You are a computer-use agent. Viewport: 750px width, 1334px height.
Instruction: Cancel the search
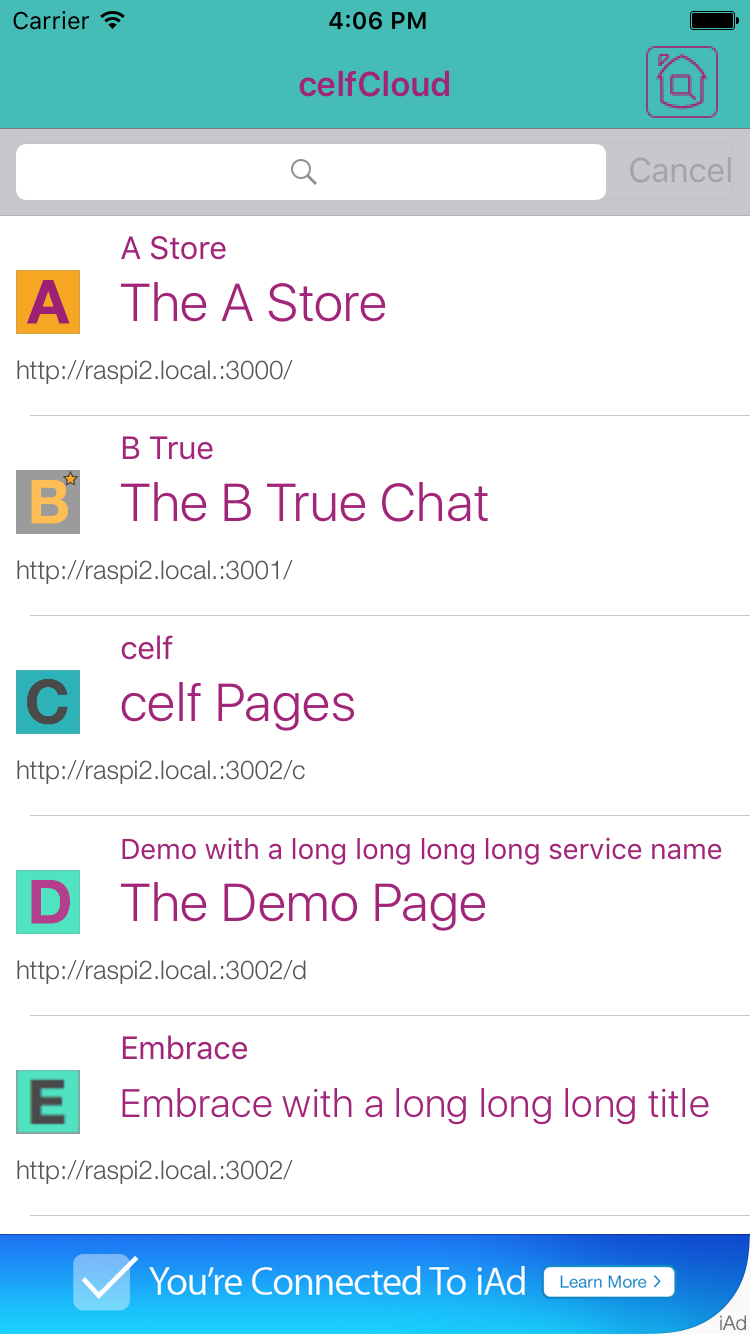click(680, 171)
